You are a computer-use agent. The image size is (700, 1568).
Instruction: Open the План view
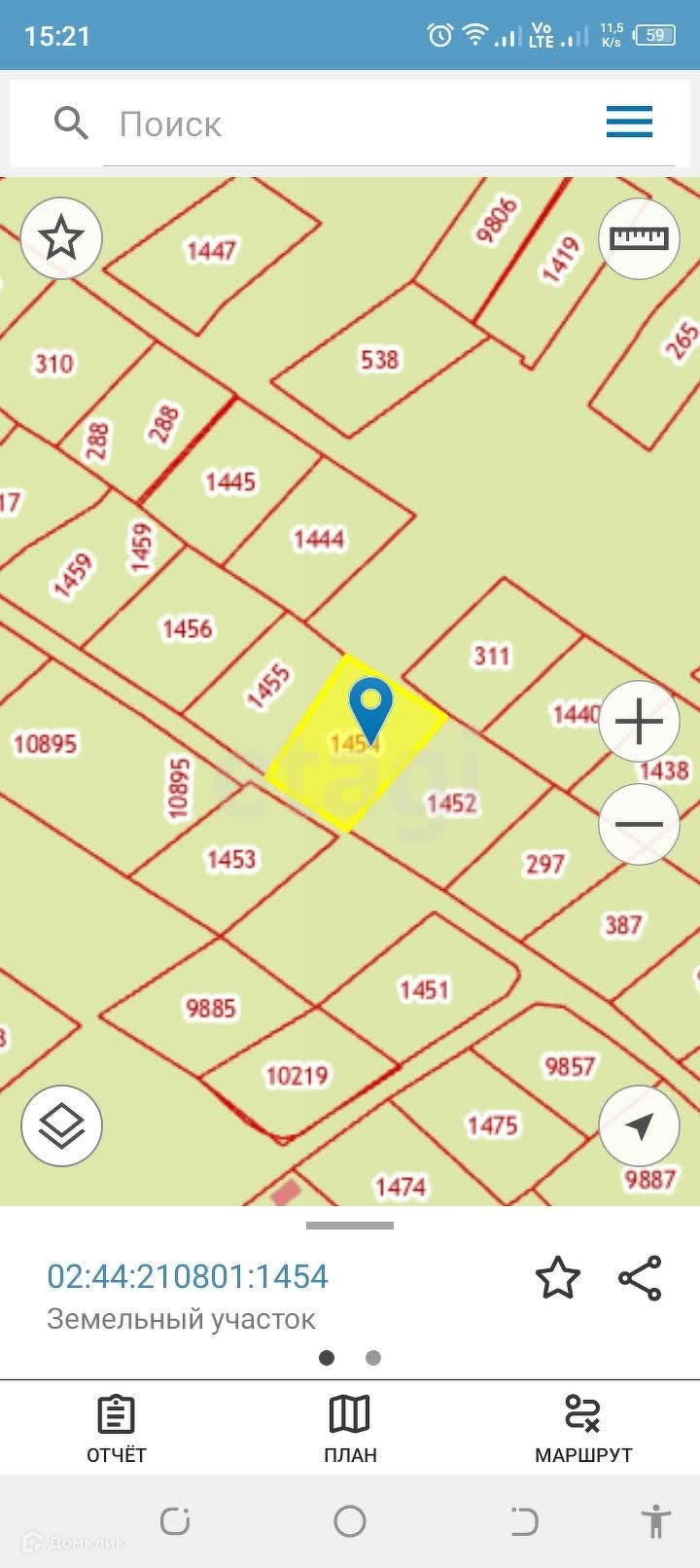(x=350, y=1429)
